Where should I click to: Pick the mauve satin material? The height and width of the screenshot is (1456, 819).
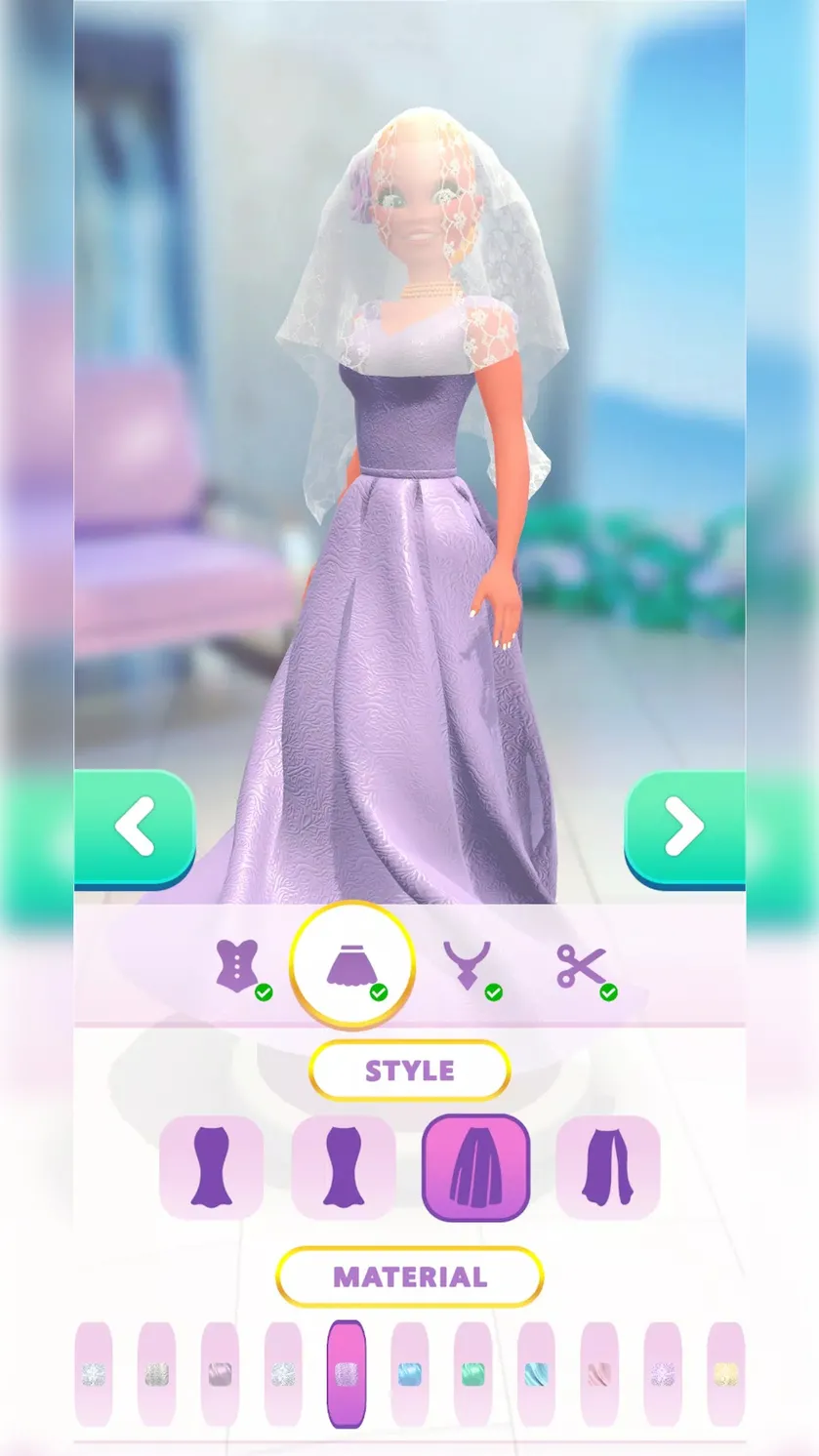click(x=220, y=1374)
